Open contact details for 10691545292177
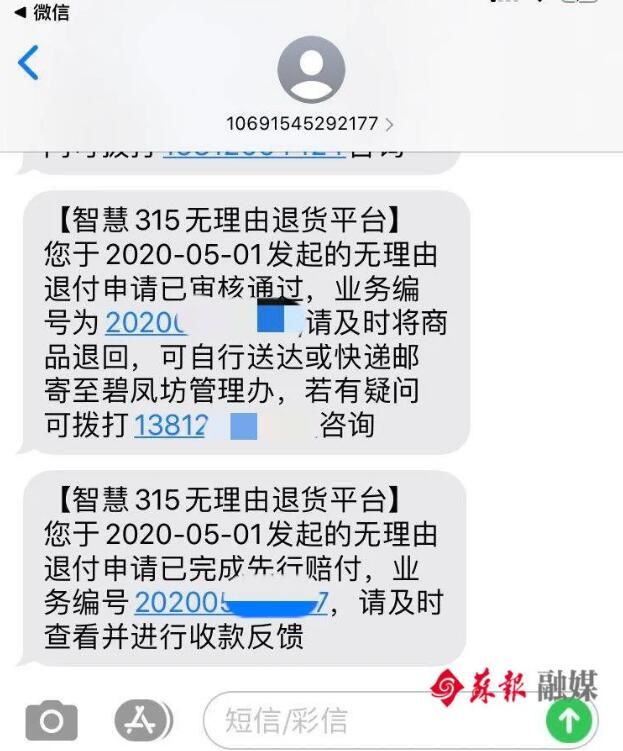Viewport: 623px width, 751px height. [x=310, y=124]
